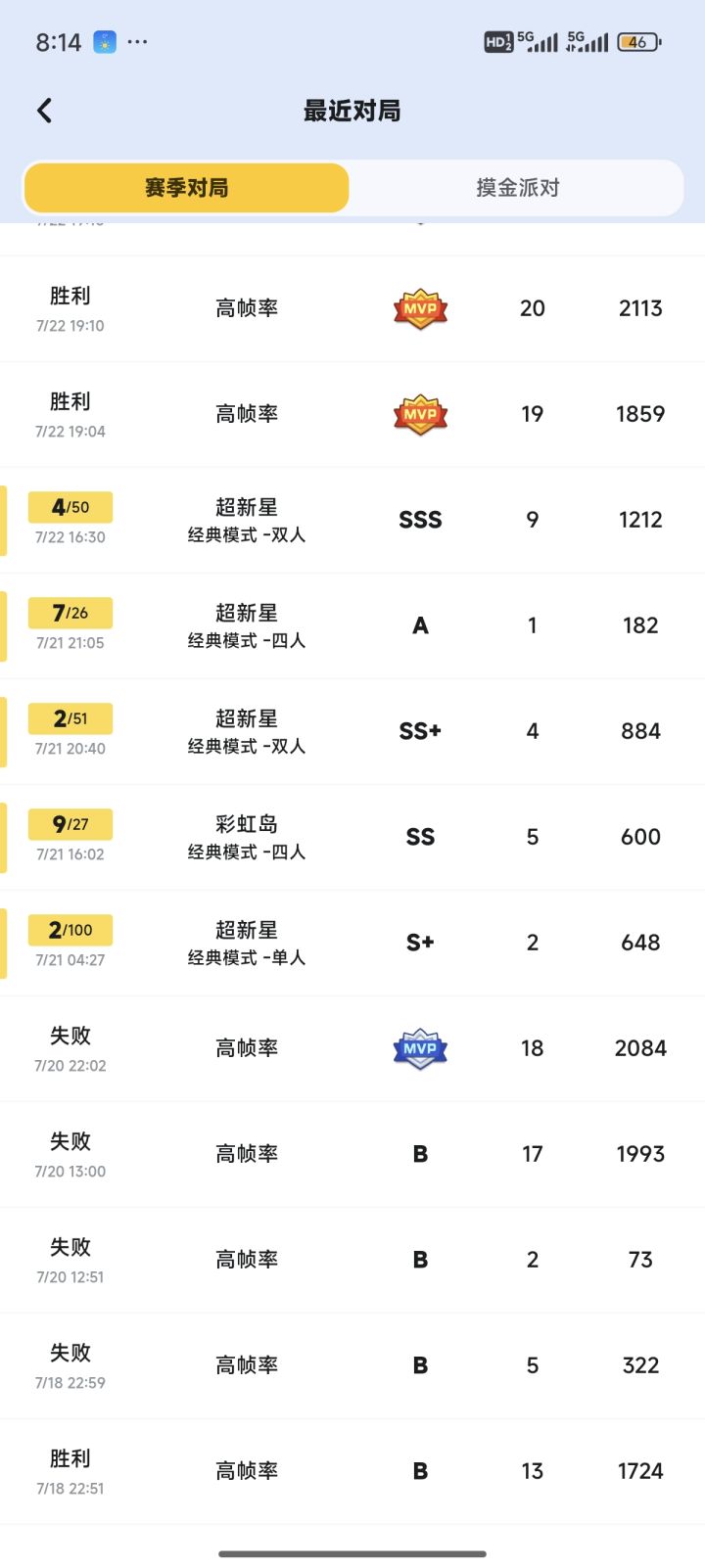The image size is (705, 1568).
Task: Open the 7/26 four-player match record
Action: (x=352, y=626)
